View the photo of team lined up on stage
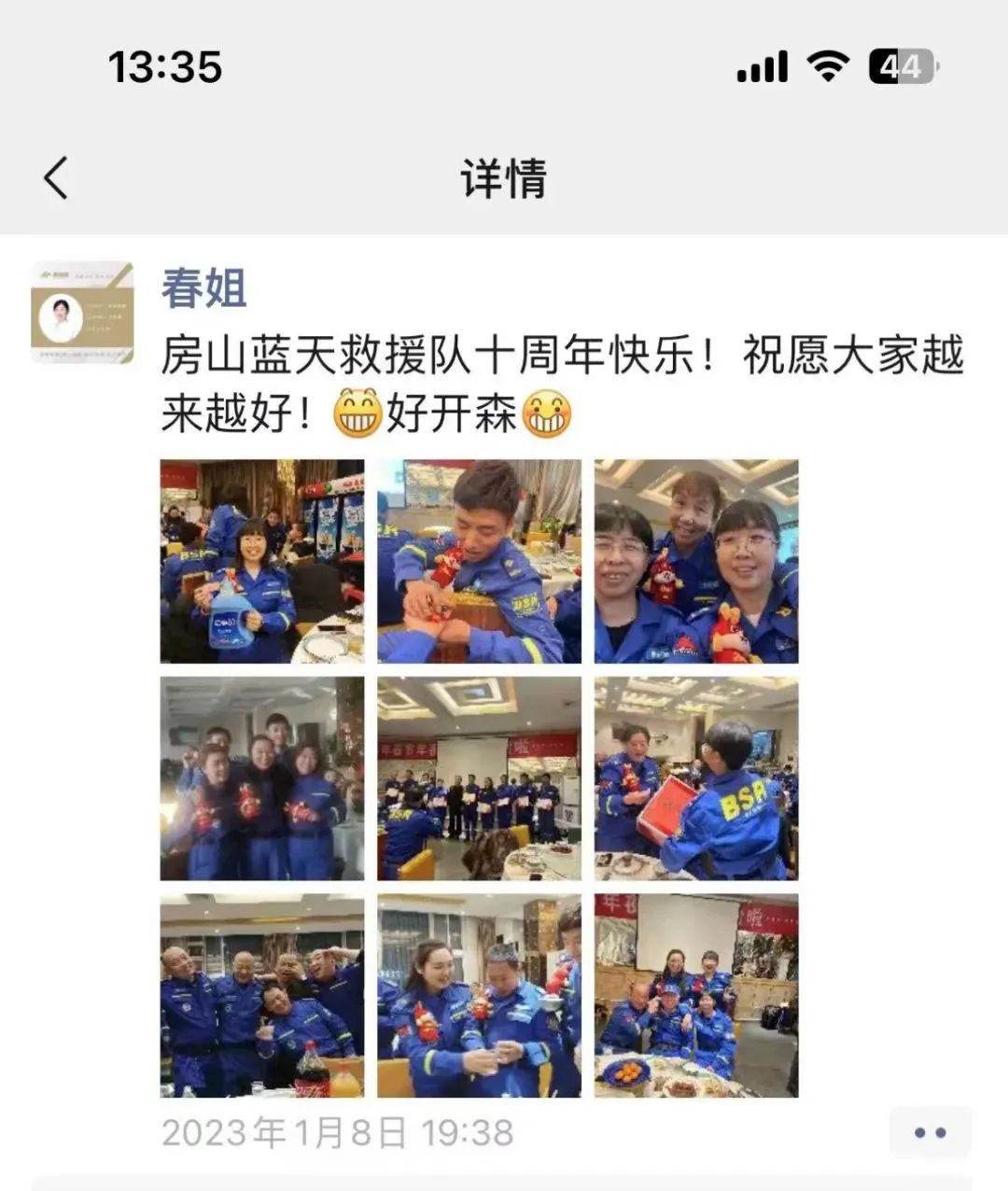This screenshot has height=1191, width=1008. [479, 778]
